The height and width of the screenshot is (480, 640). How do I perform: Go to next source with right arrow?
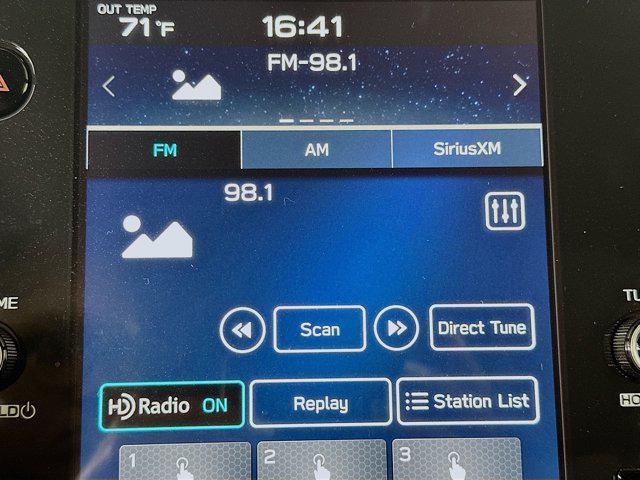519,85
